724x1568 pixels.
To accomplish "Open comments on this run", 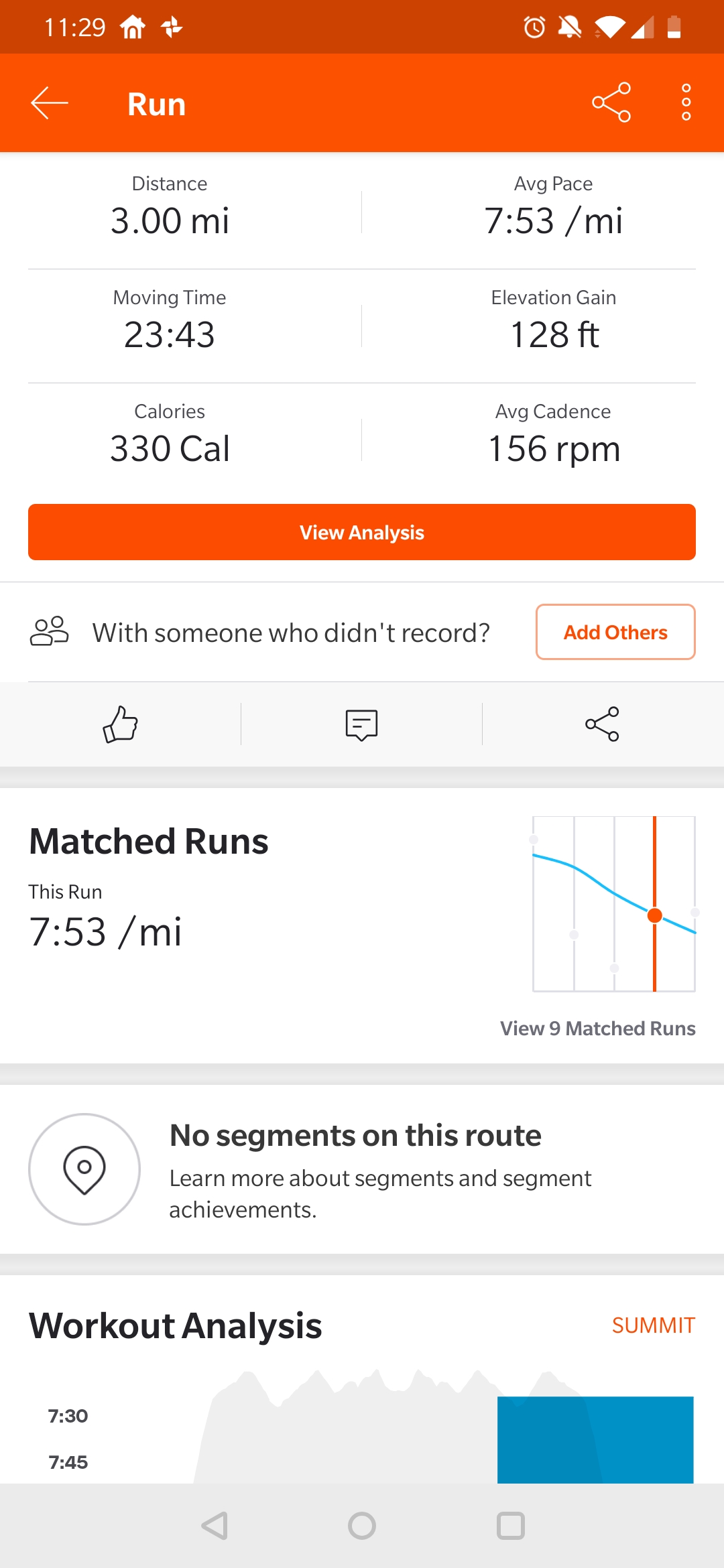I will tap(362, 724).
